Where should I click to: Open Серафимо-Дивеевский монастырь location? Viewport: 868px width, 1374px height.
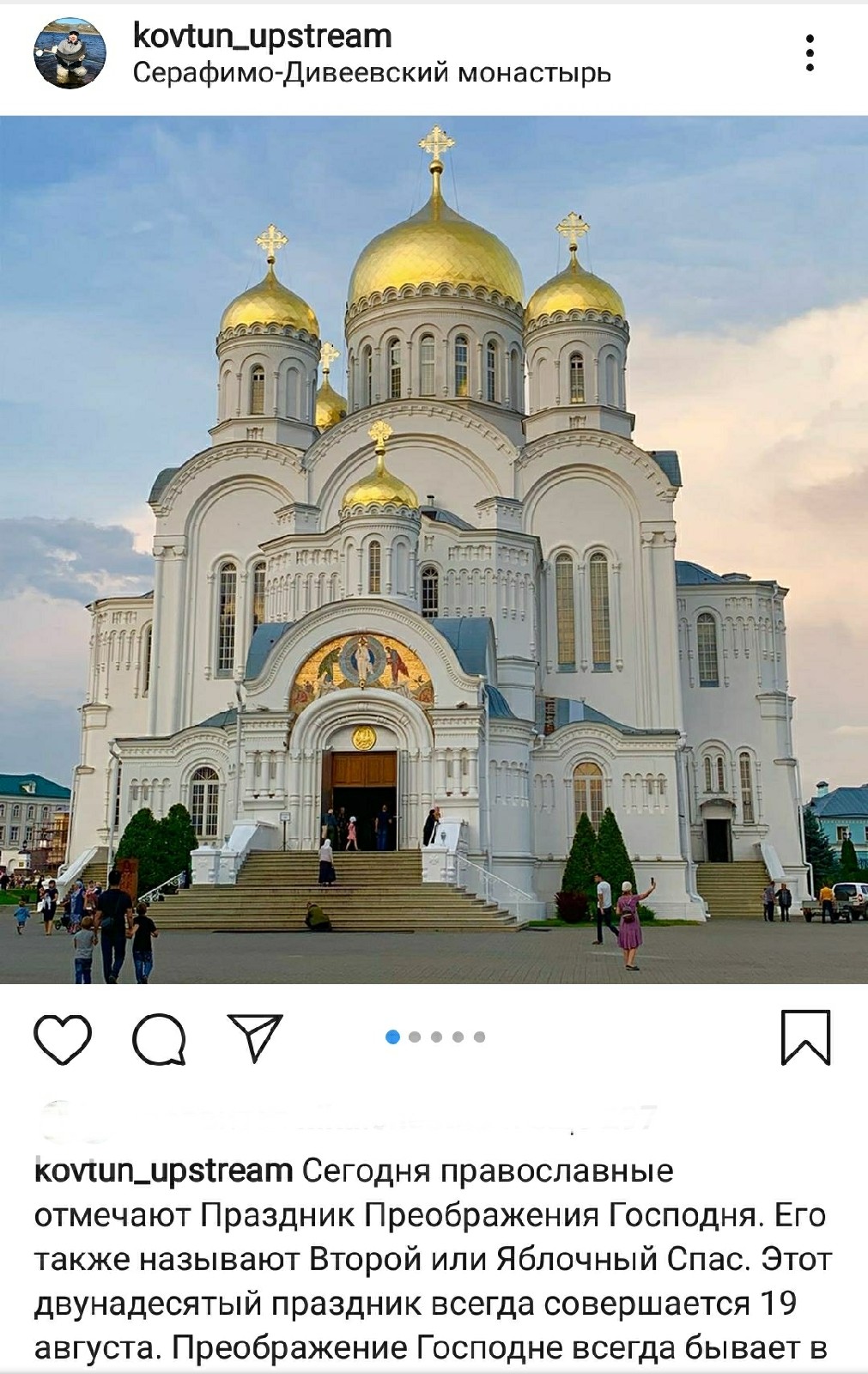point(371,74)
